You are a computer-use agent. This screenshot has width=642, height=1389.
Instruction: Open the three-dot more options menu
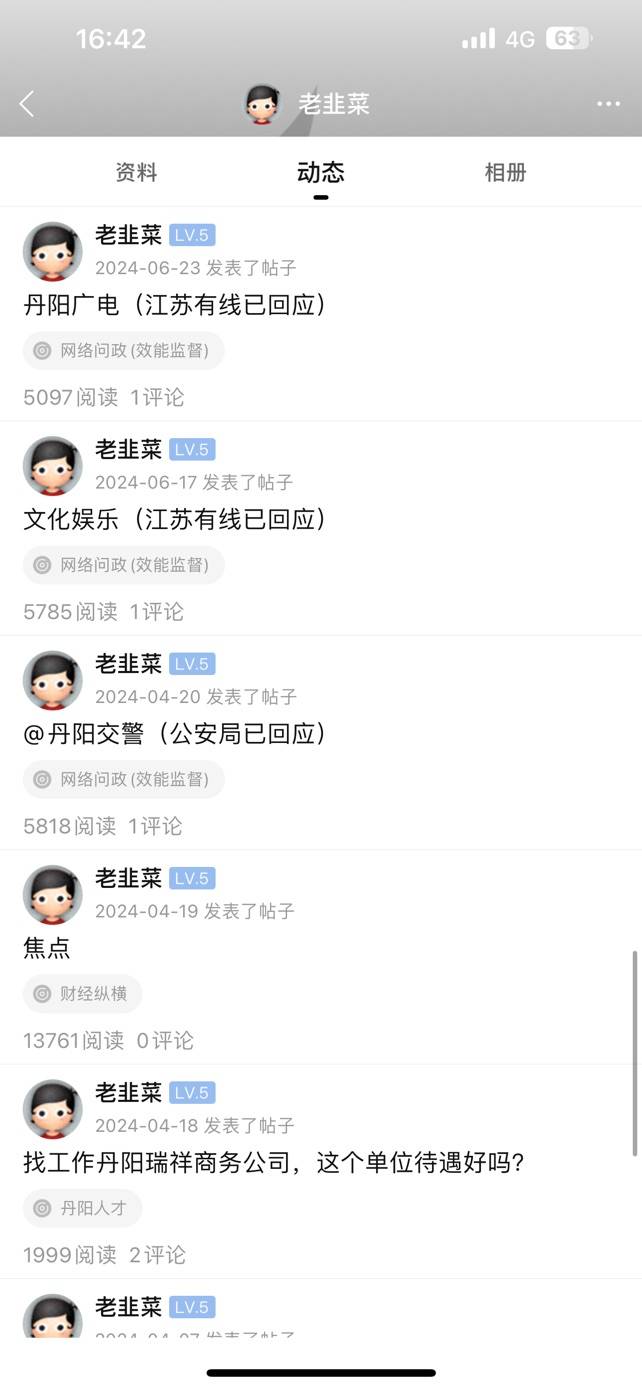click(x=608, y=103)
